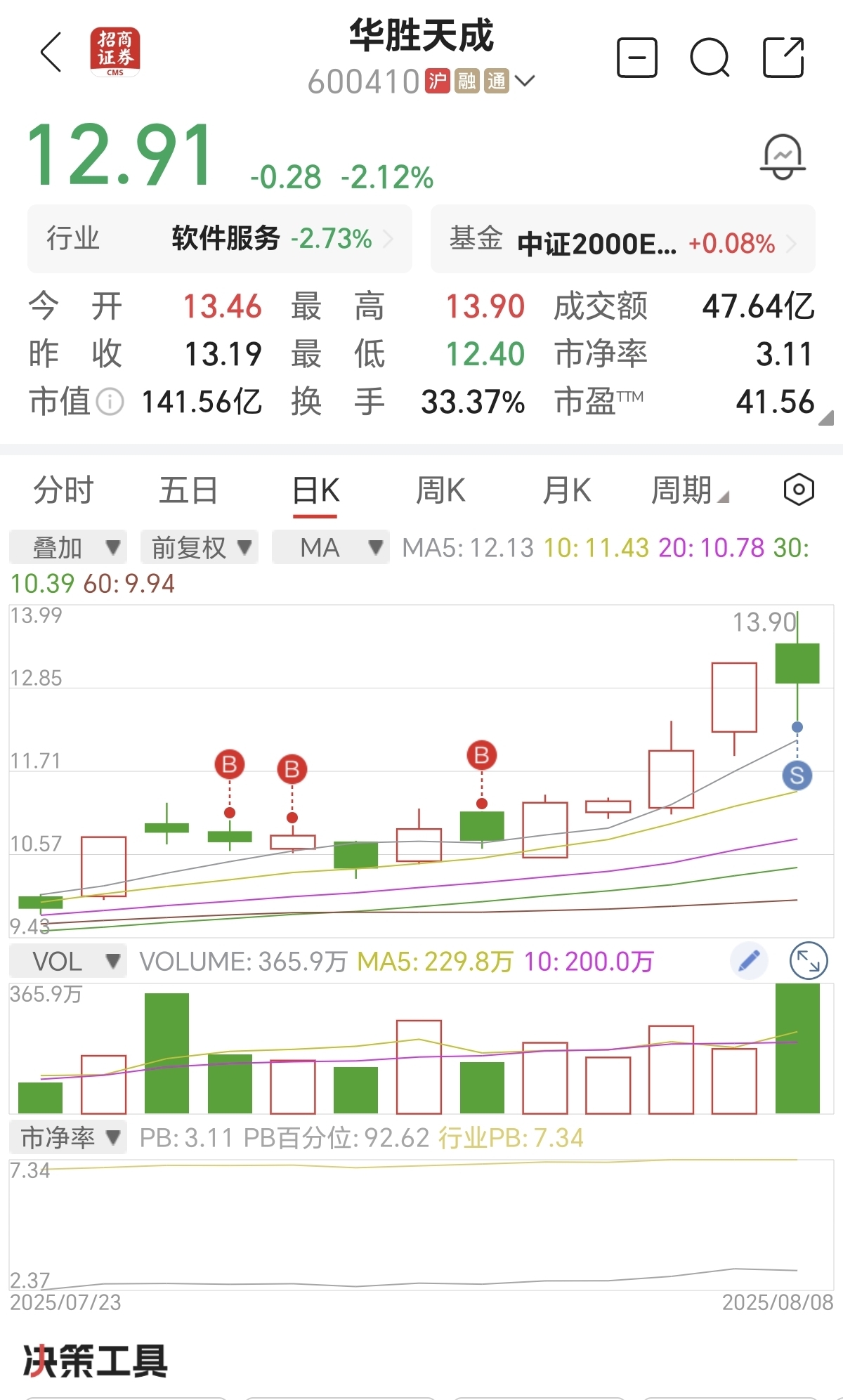Open the 周期 period dropdown
The height and width of the screenshot is (1400, 843).
[x=690, y=490]
